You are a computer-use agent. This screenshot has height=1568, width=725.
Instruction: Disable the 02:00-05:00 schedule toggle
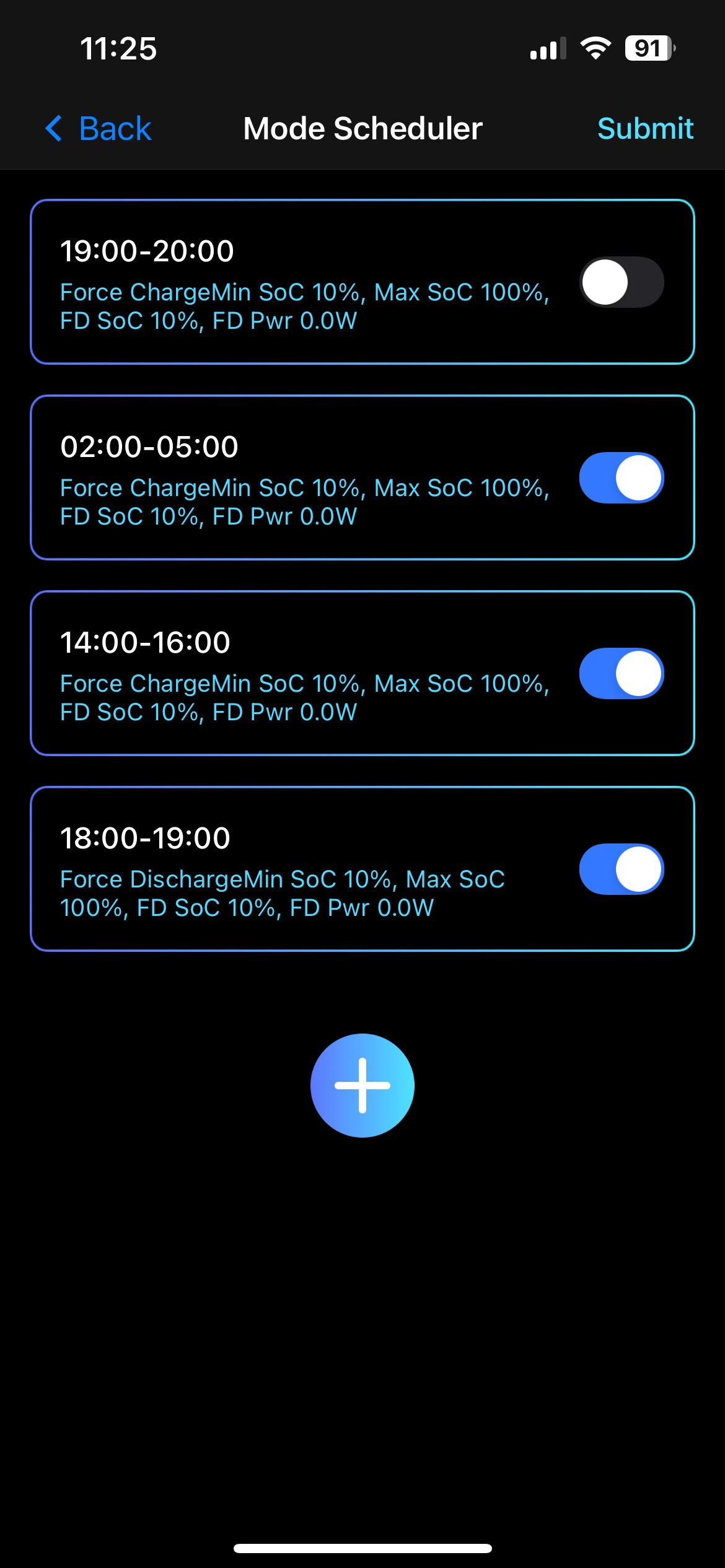[x=622, y=478]
